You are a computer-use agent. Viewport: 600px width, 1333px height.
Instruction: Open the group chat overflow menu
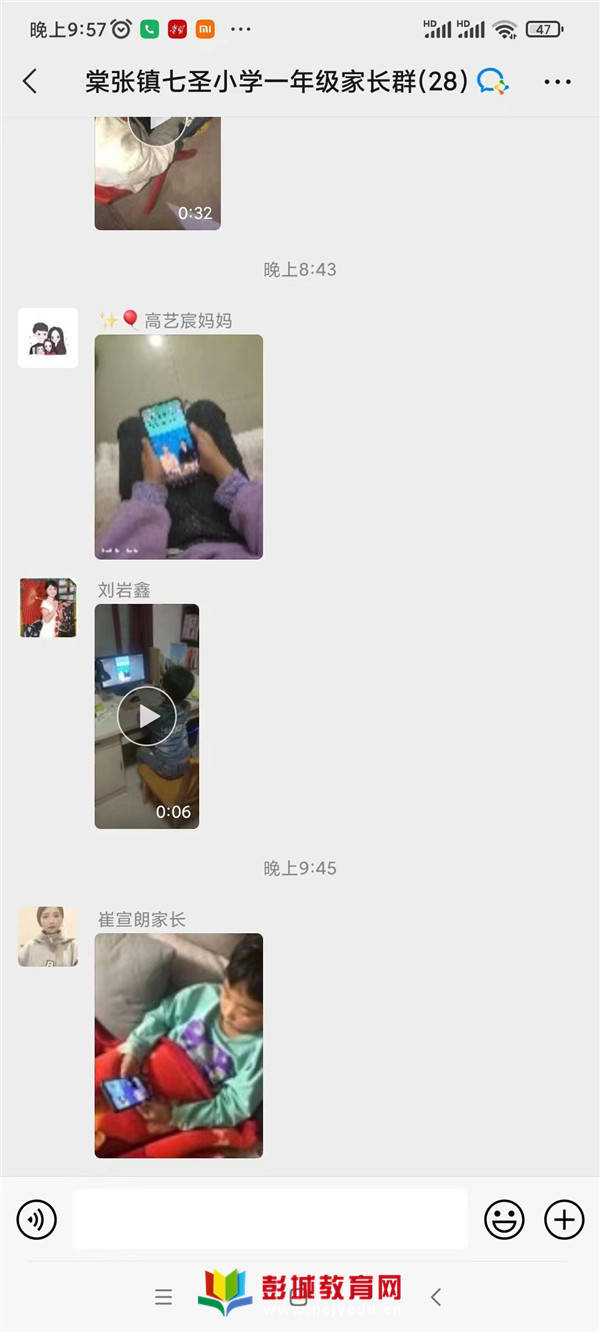557,81
